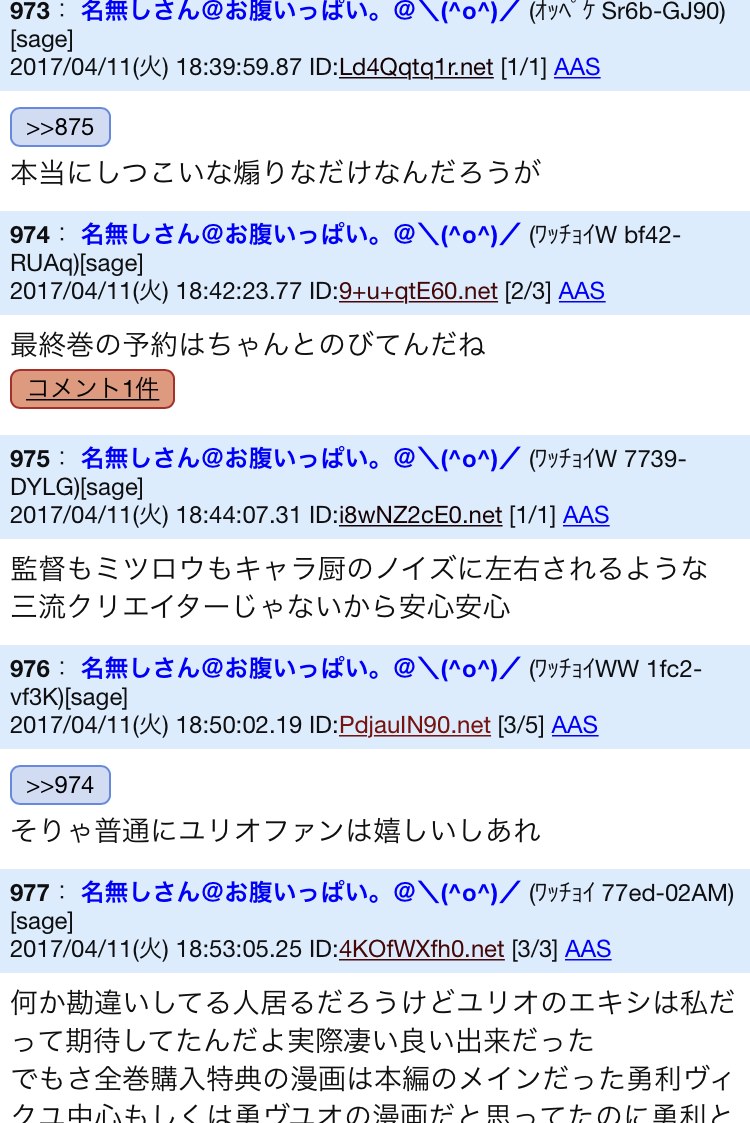The height and width of the screenshot is (1123, 750).
Task: Open ID link Ld4Qqtq1r.net
Action: (x=416, y=67)
